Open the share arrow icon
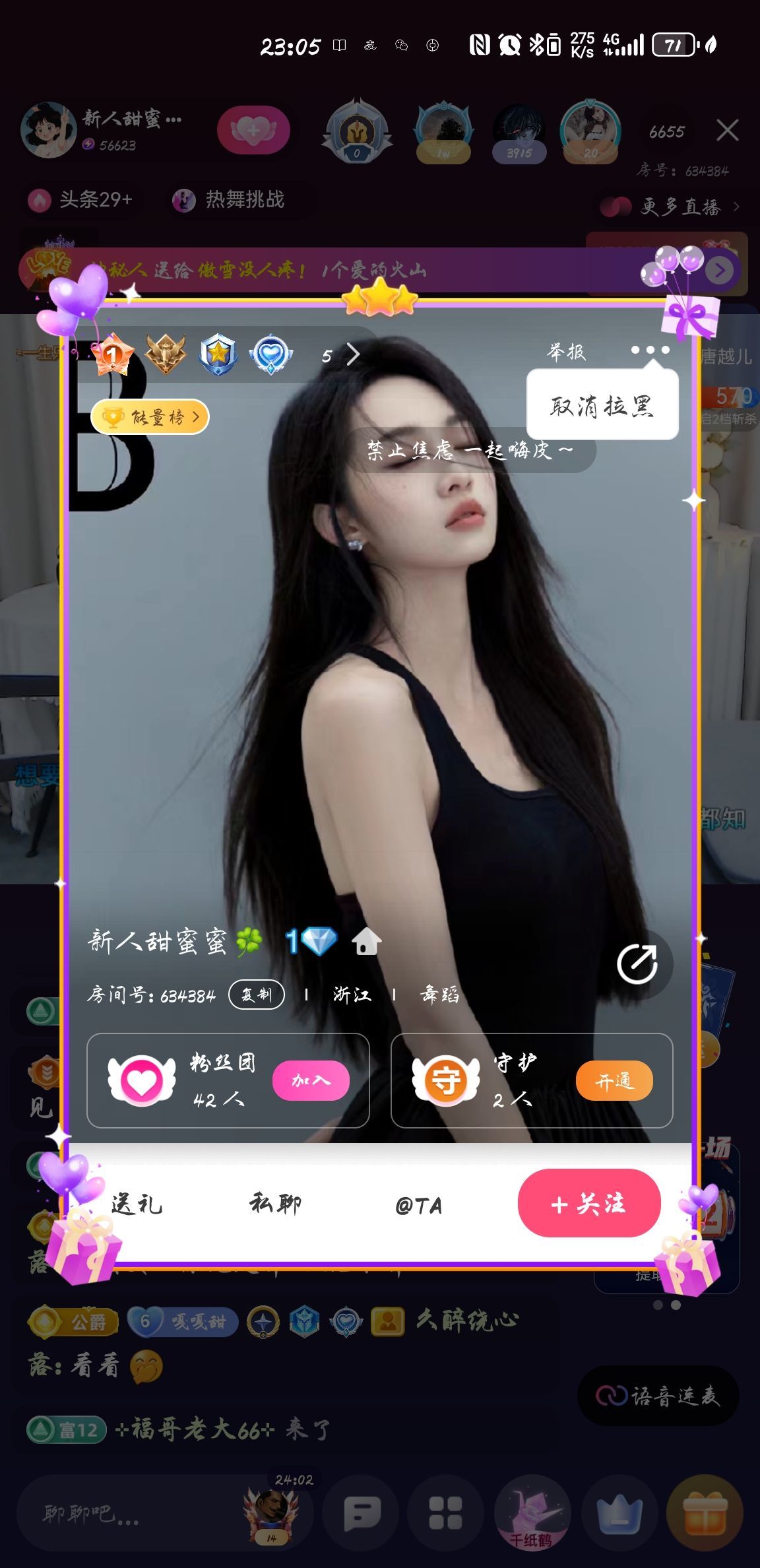This screenshot has height=1568, width=760. point(637,964)
